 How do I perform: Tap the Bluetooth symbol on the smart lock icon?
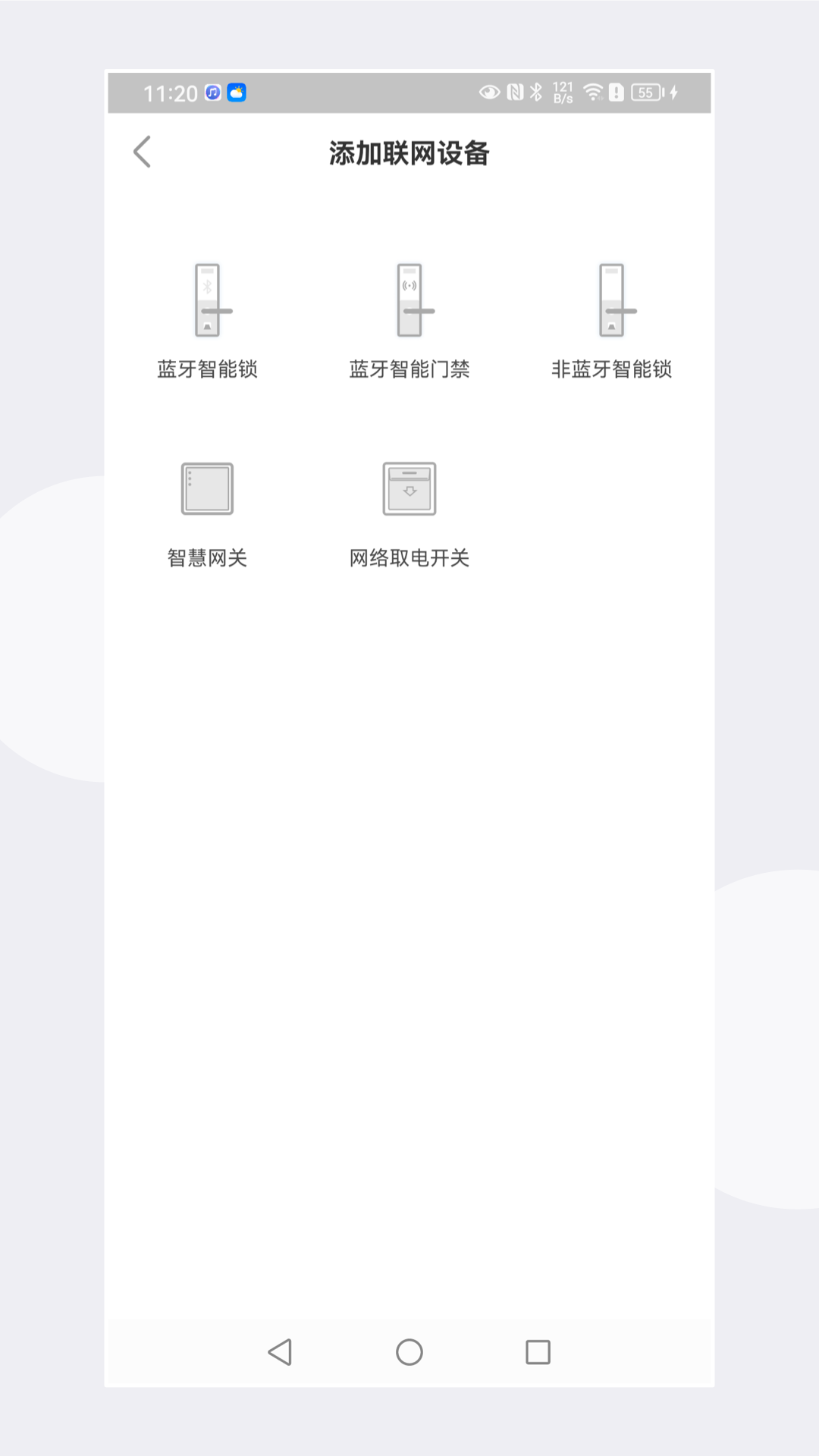click(206, 287)
